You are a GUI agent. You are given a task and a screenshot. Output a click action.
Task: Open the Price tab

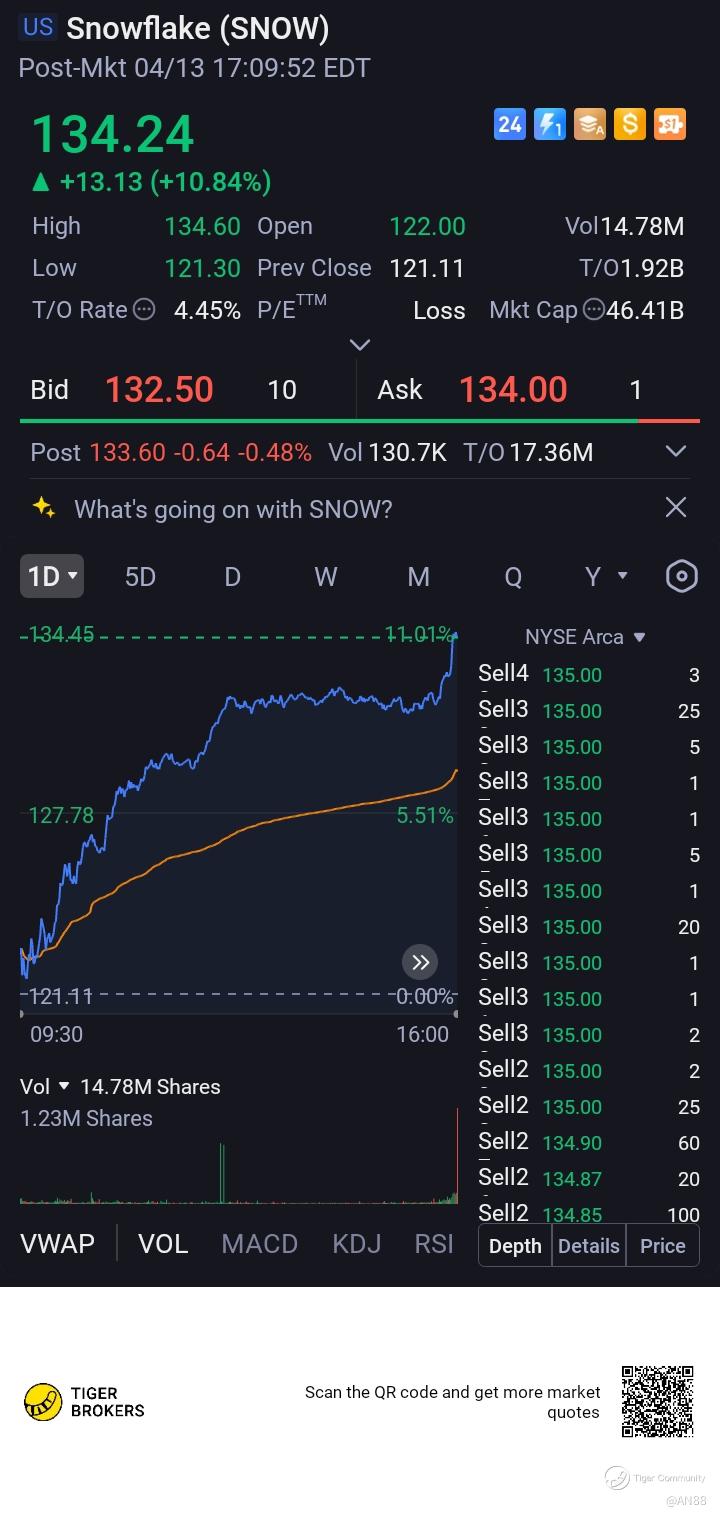click(662, 1246)
